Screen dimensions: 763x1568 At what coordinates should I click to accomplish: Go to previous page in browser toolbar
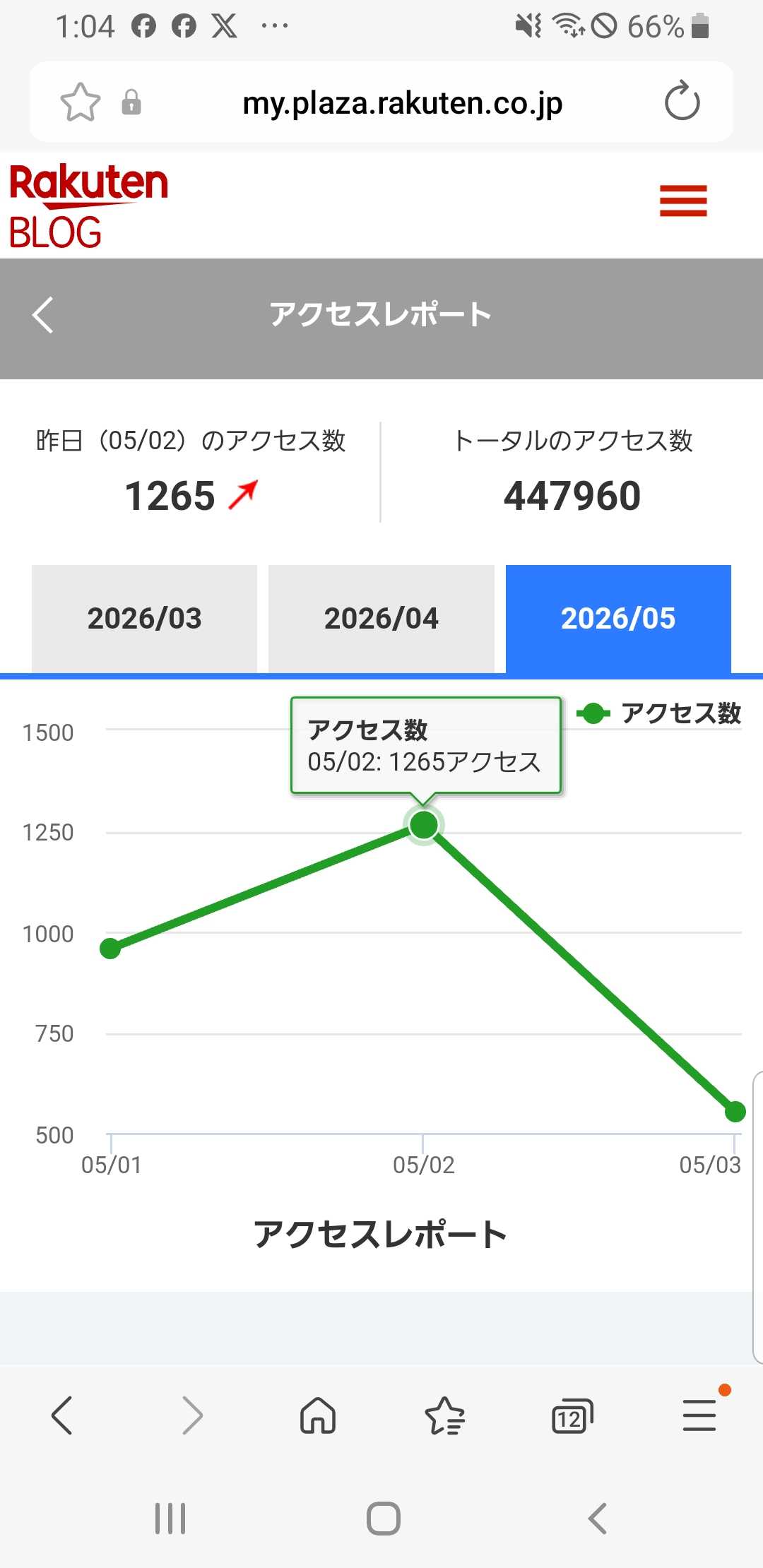62,1415
